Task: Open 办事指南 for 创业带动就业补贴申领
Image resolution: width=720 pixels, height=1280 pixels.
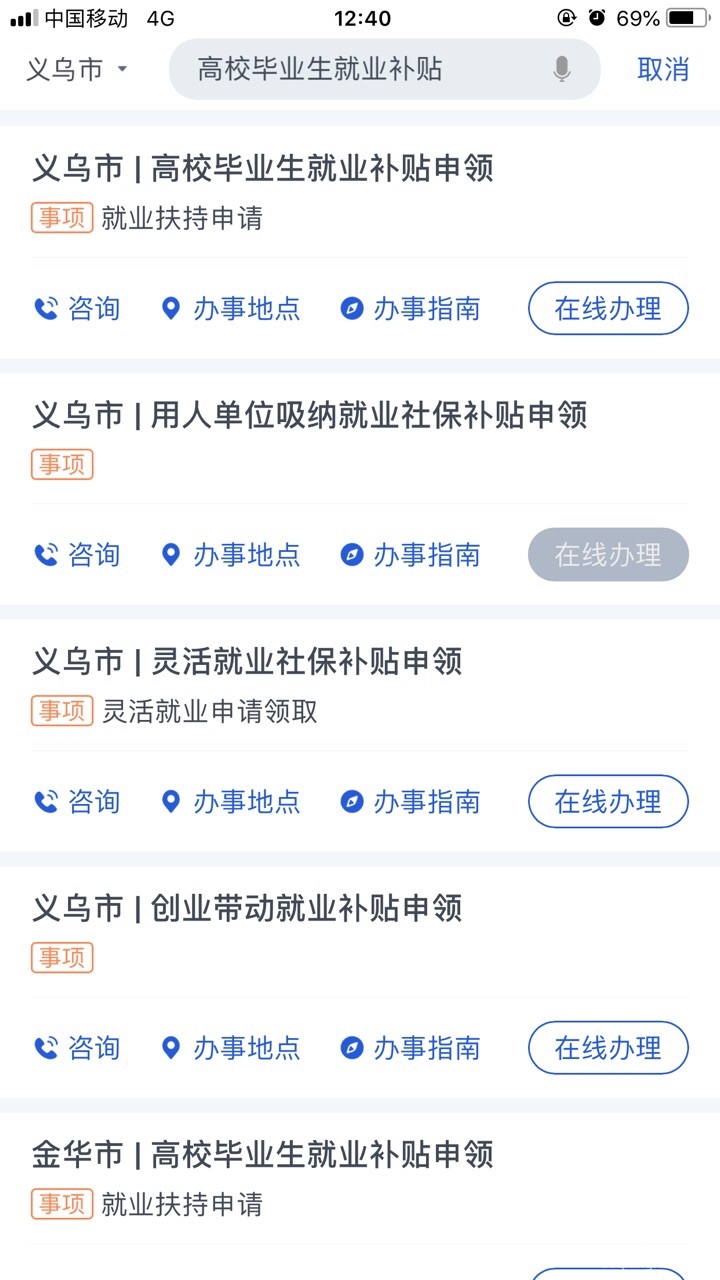Action: click(x=410, y=1048)
